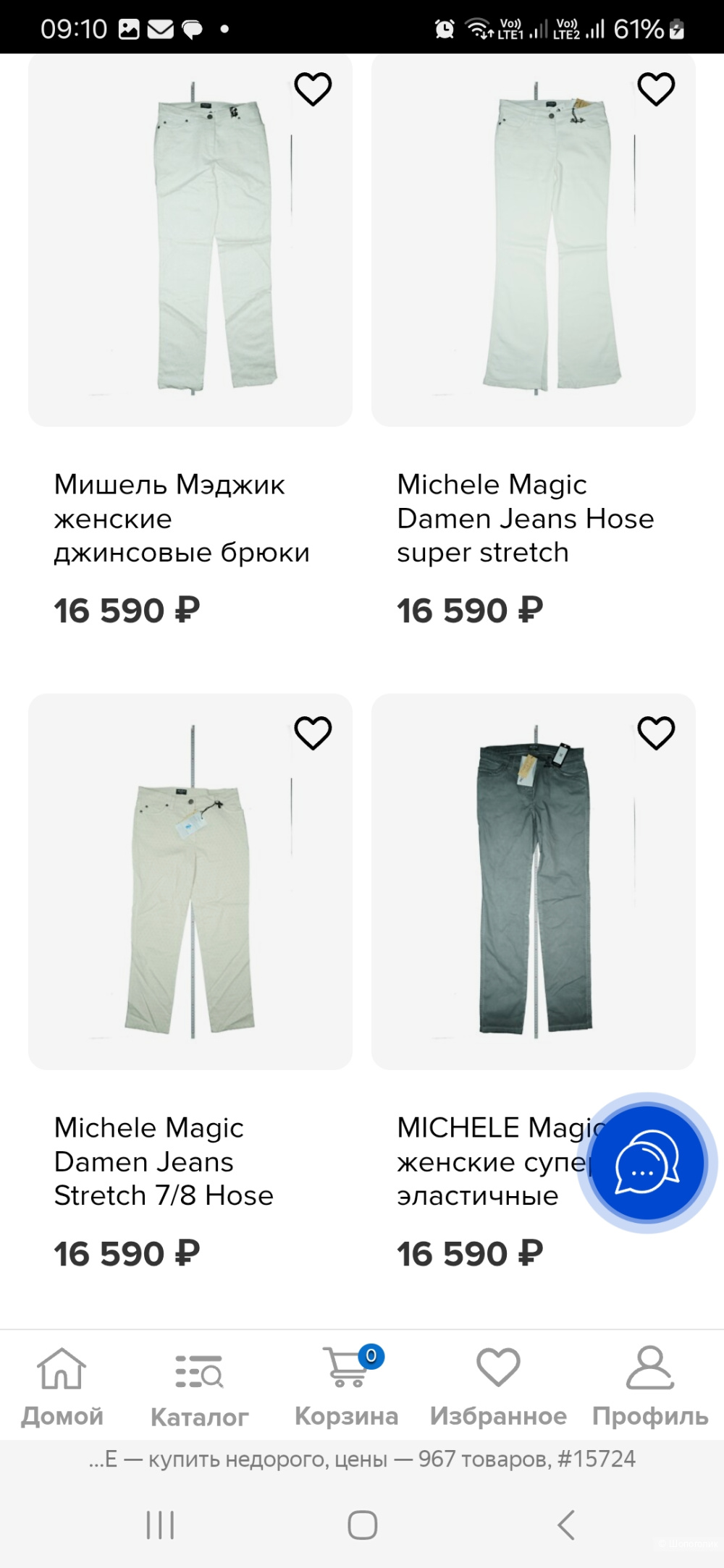
Task: Favorite the Michele Magic super stretch jeans
Action: click(655, 90)
